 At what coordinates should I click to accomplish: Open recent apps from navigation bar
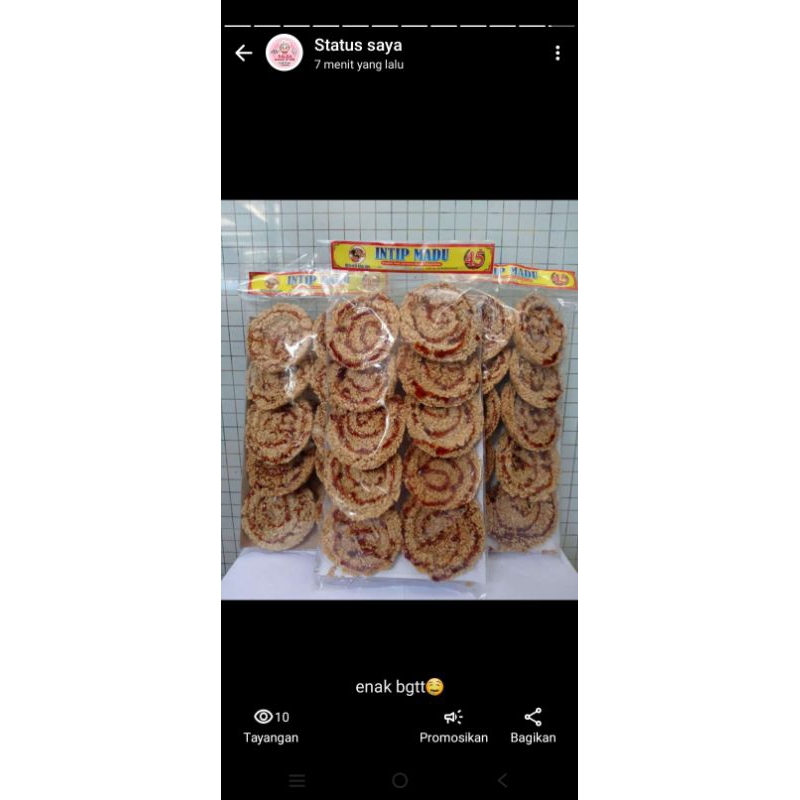click(x=297, y=780)
